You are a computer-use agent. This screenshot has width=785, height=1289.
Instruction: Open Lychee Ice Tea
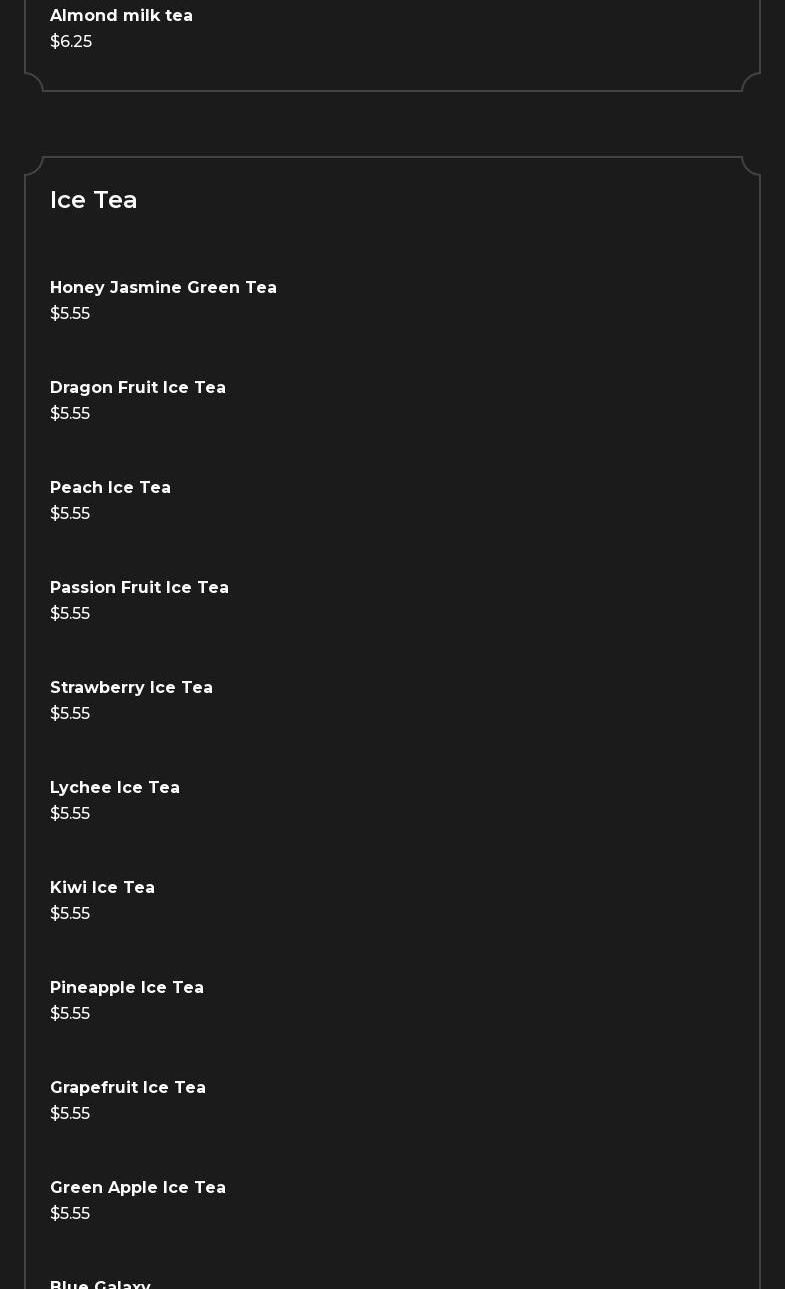[x=115, y=788]
